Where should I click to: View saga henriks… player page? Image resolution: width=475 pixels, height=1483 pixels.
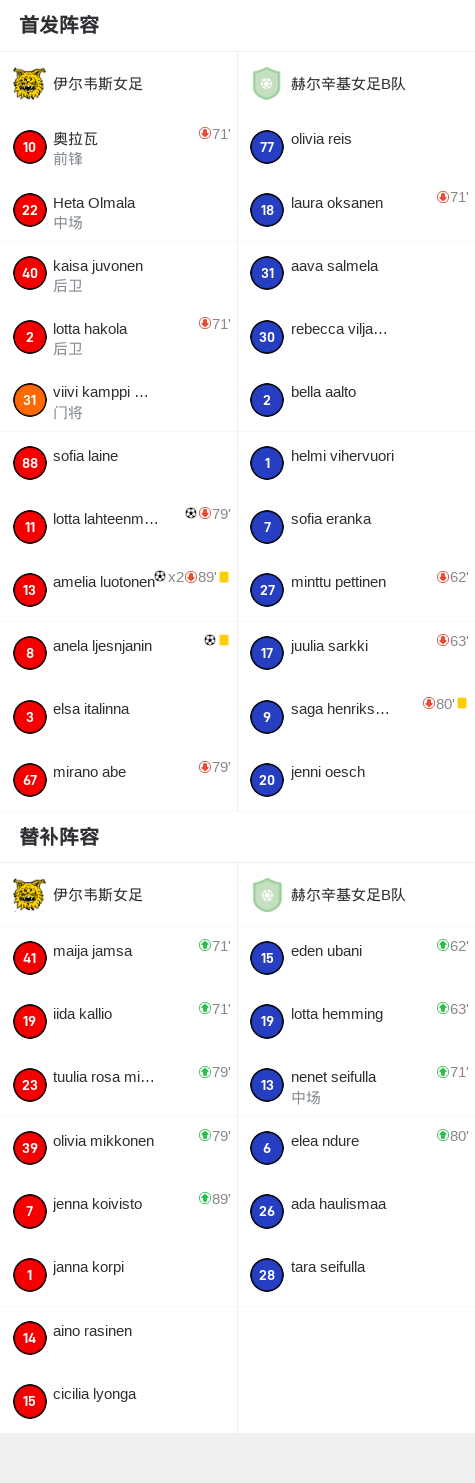356,716
